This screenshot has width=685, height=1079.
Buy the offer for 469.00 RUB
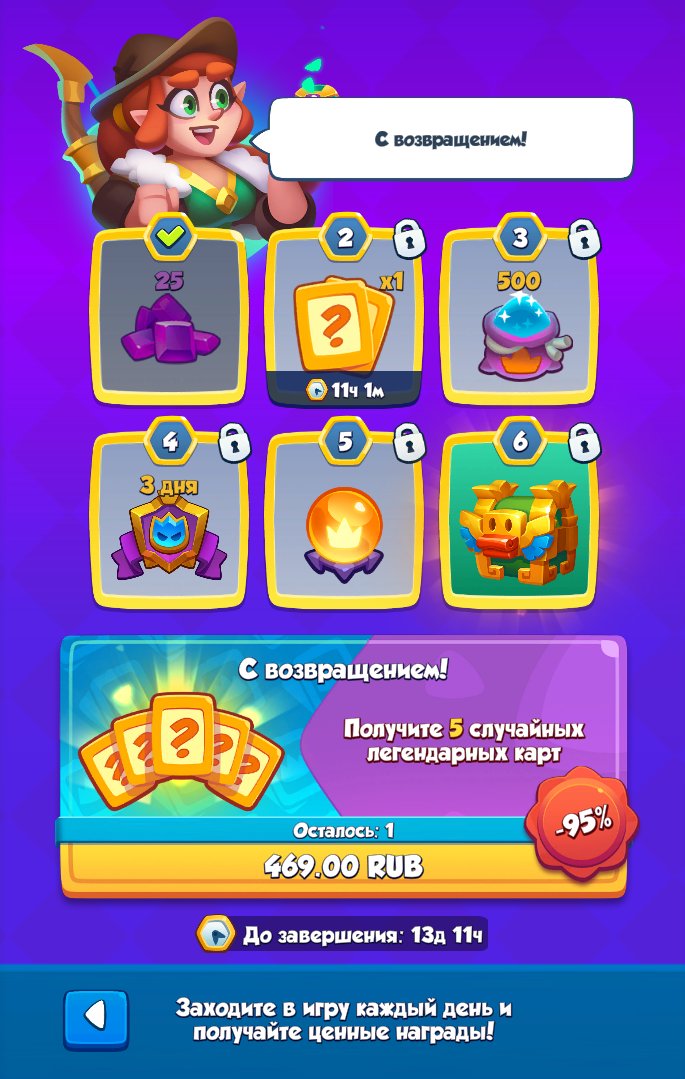point(344,868)
